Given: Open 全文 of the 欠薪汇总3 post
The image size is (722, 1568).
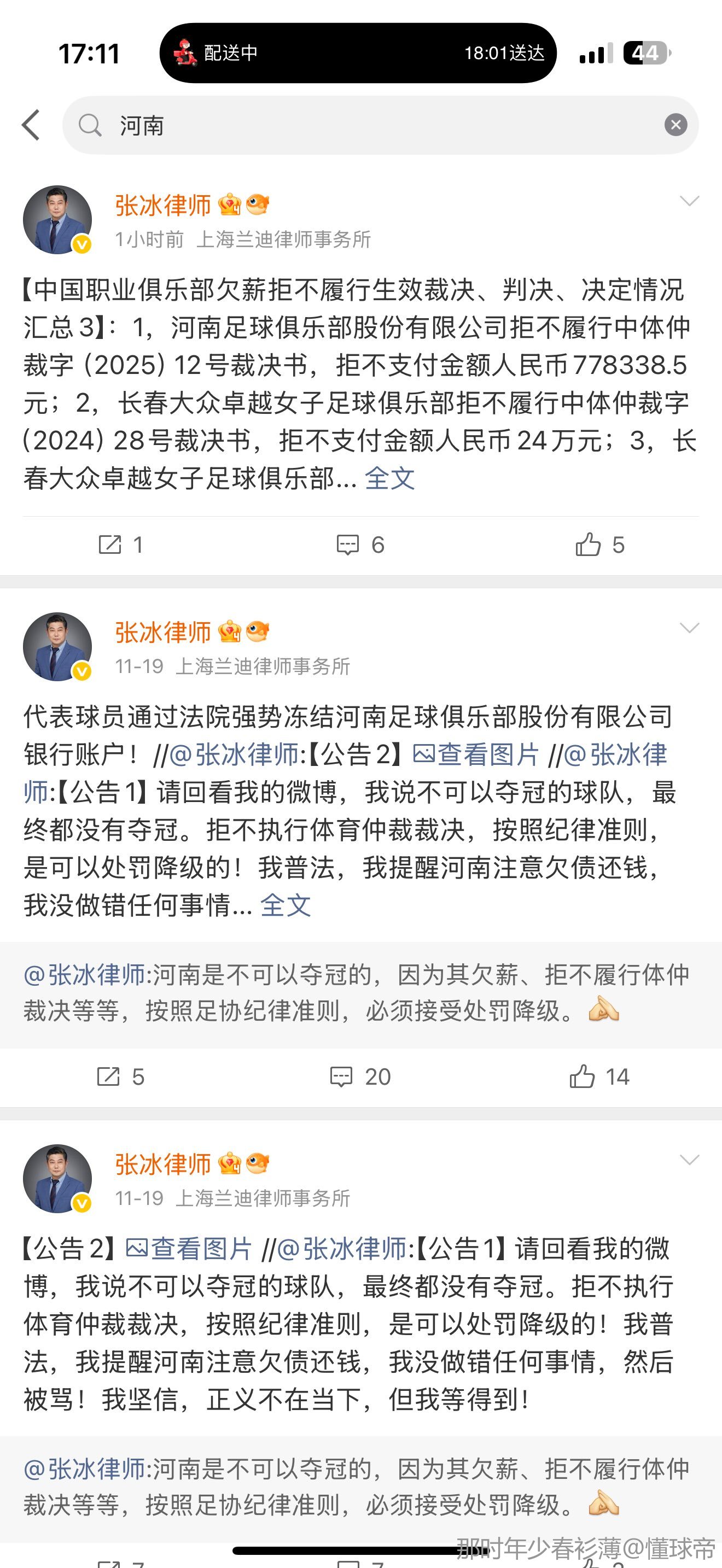Looking at the screenshot, I should point(389,478).
